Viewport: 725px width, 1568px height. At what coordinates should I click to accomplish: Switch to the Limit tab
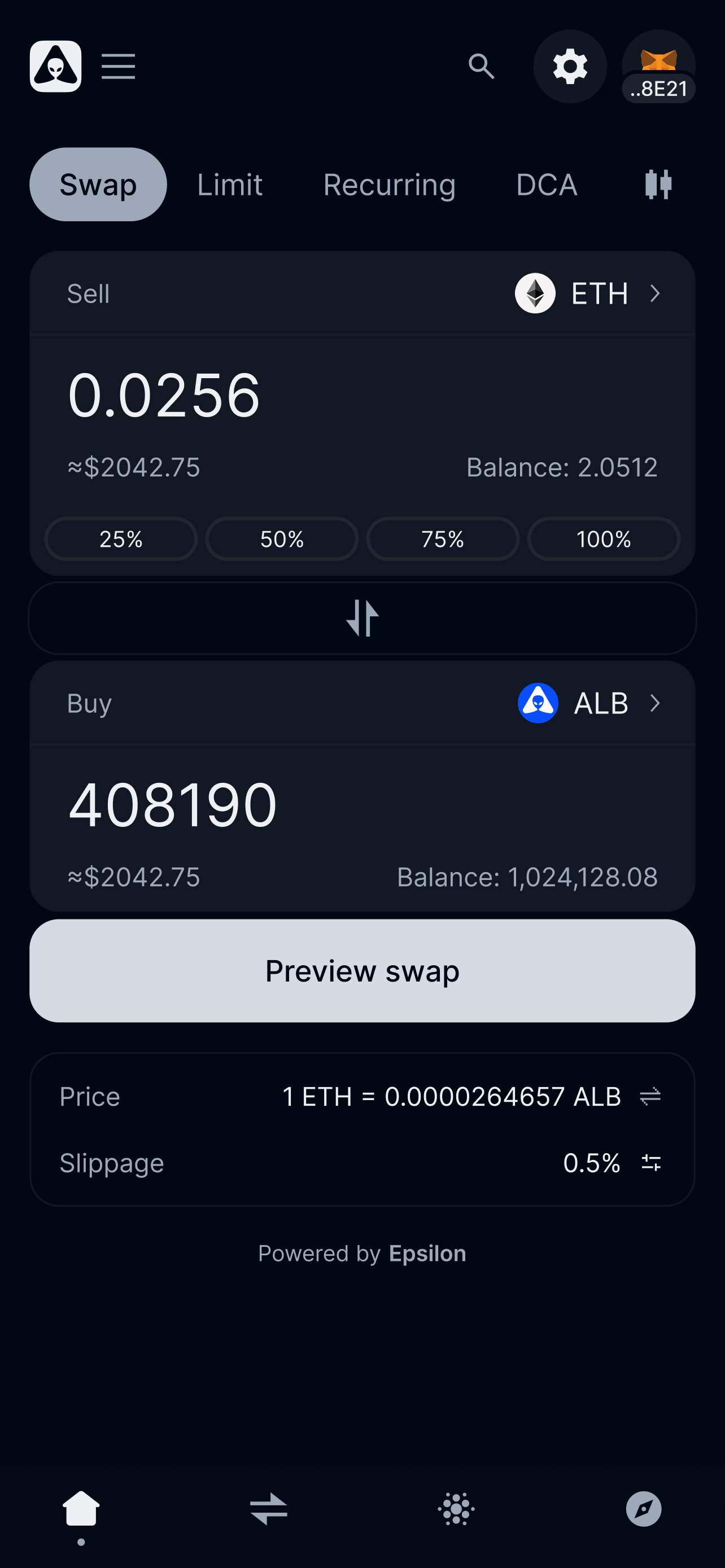pos(229,185)
